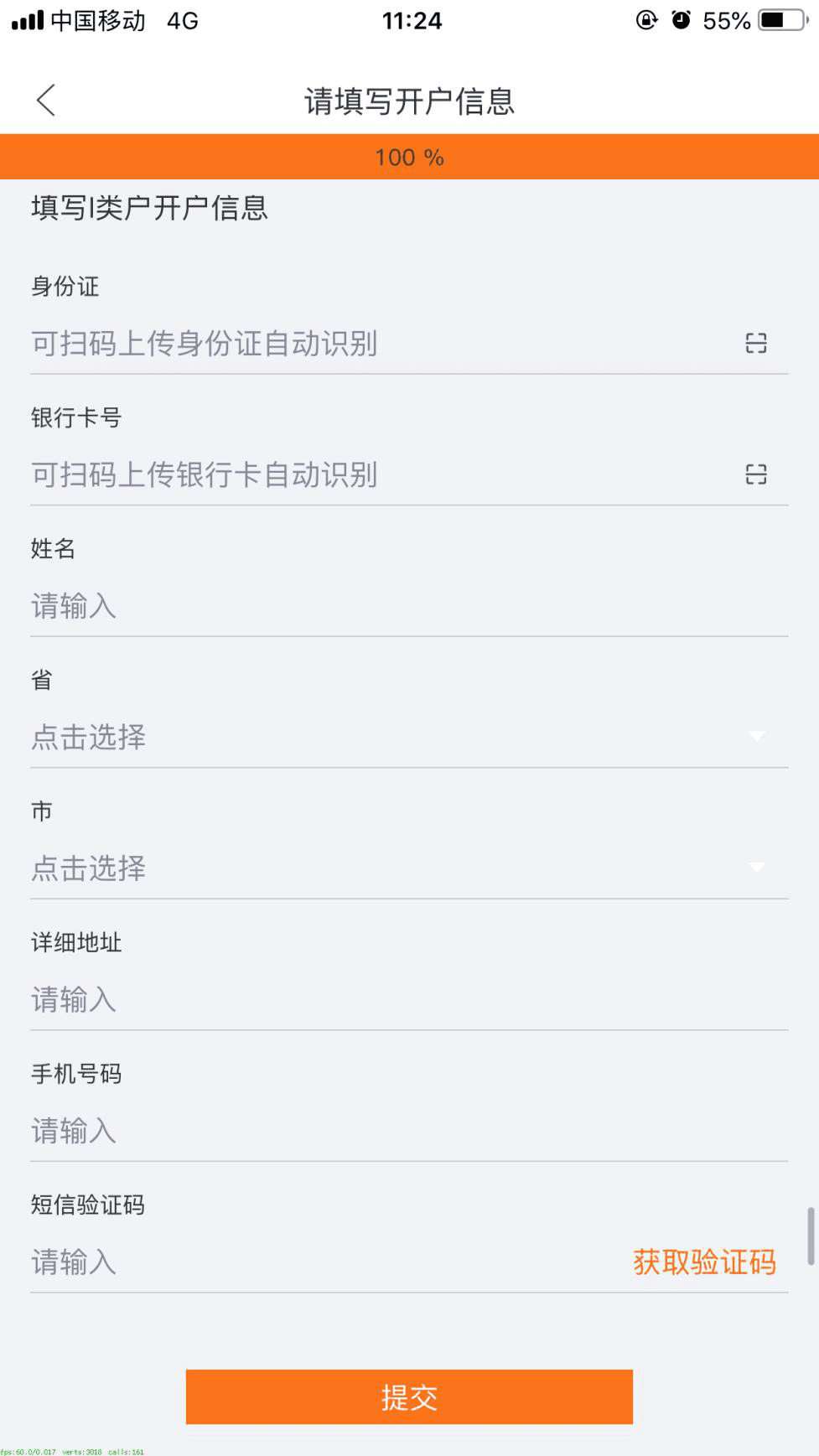This screenshot has height=1456, width=819.
Task: Focus the 银行卡号 input field
Action: pyautogui.click(x=369, y=475)
